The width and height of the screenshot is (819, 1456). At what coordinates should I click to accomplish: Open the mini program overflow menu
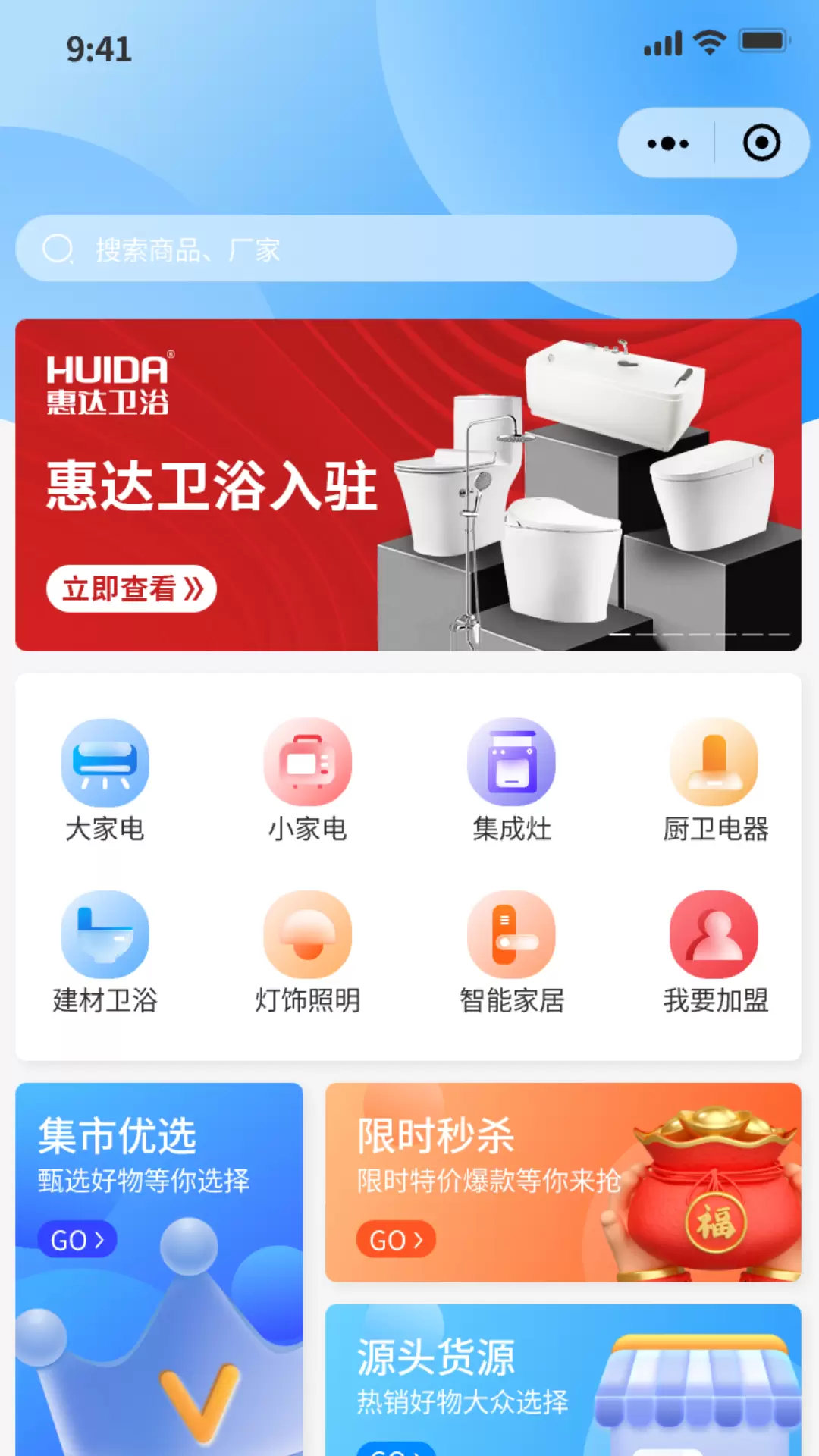pyautogui.click(x=667, y=143)
